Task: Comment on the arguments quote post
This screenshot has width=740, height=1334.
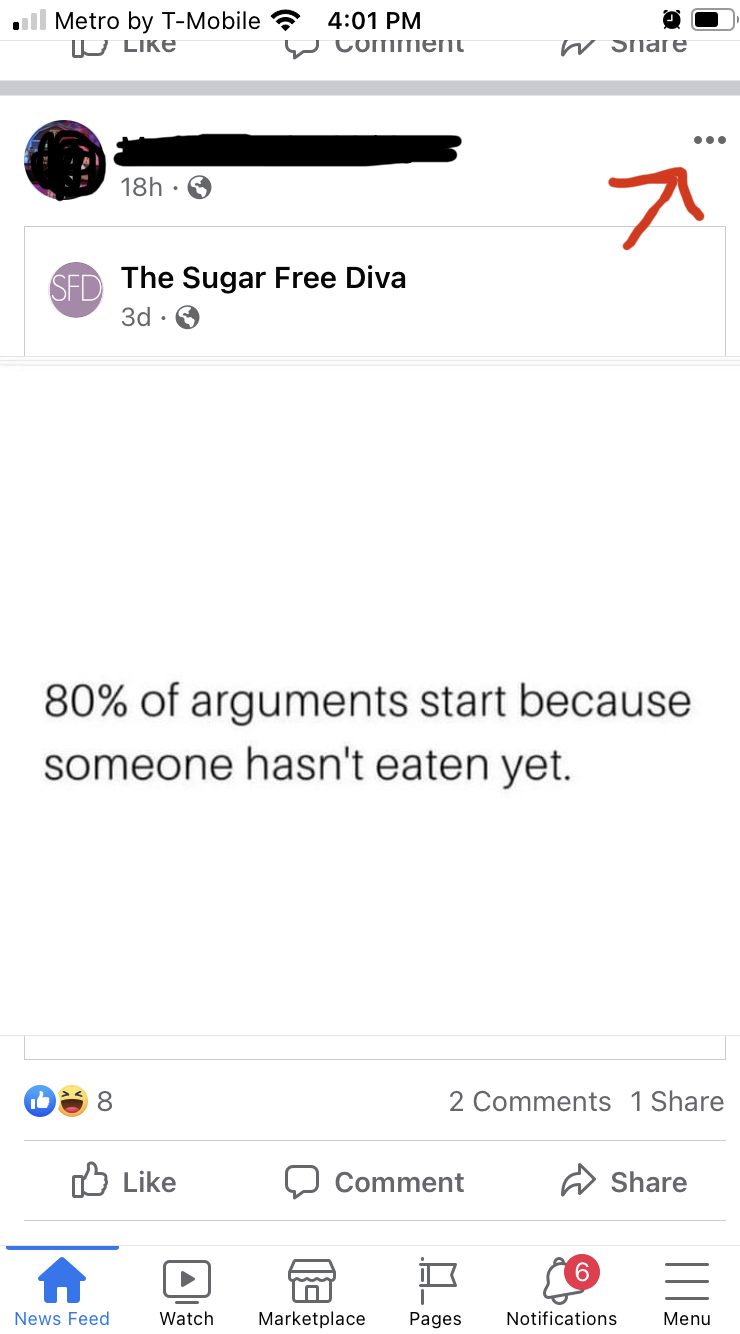Action: point(375,1182)
